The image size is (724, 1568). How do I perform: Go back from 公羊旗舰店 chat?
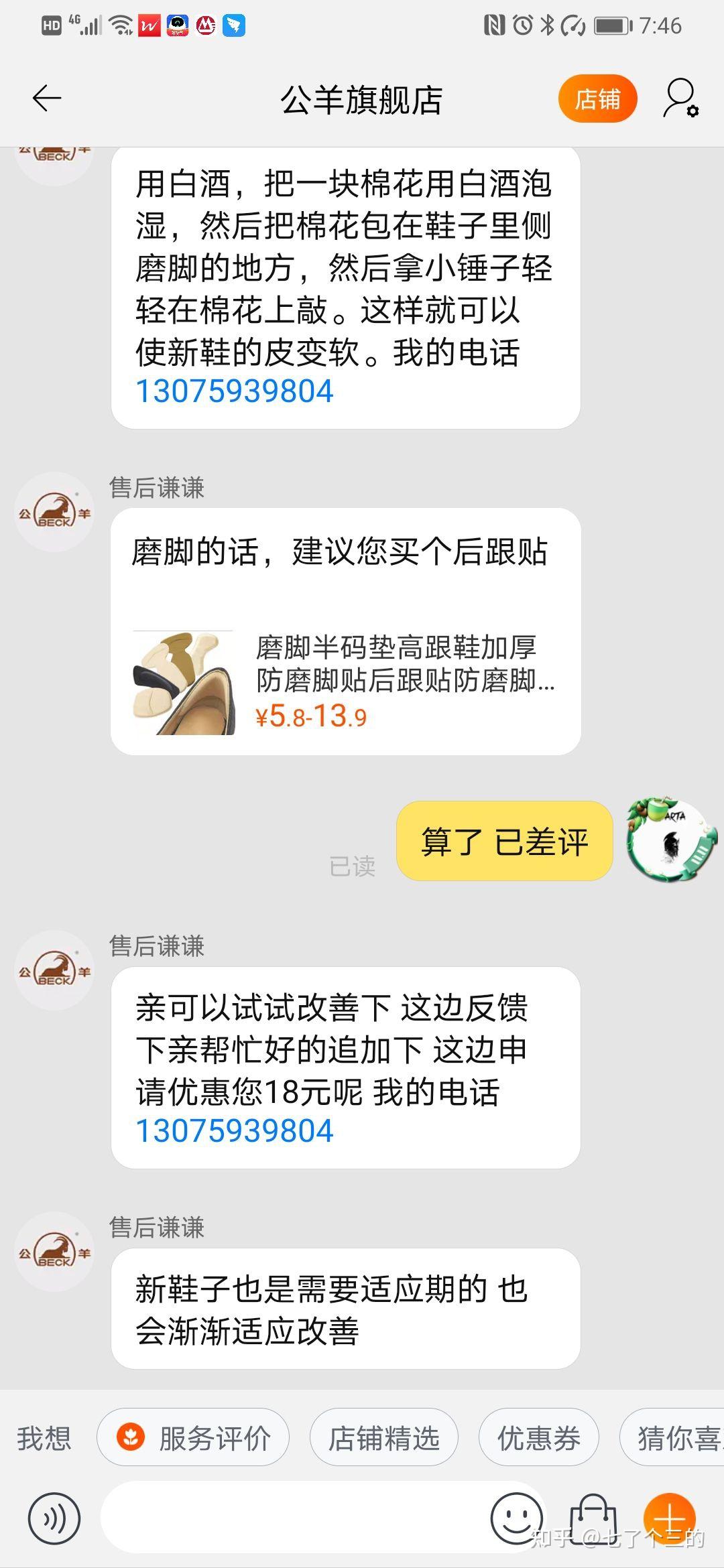pos(47,99)
